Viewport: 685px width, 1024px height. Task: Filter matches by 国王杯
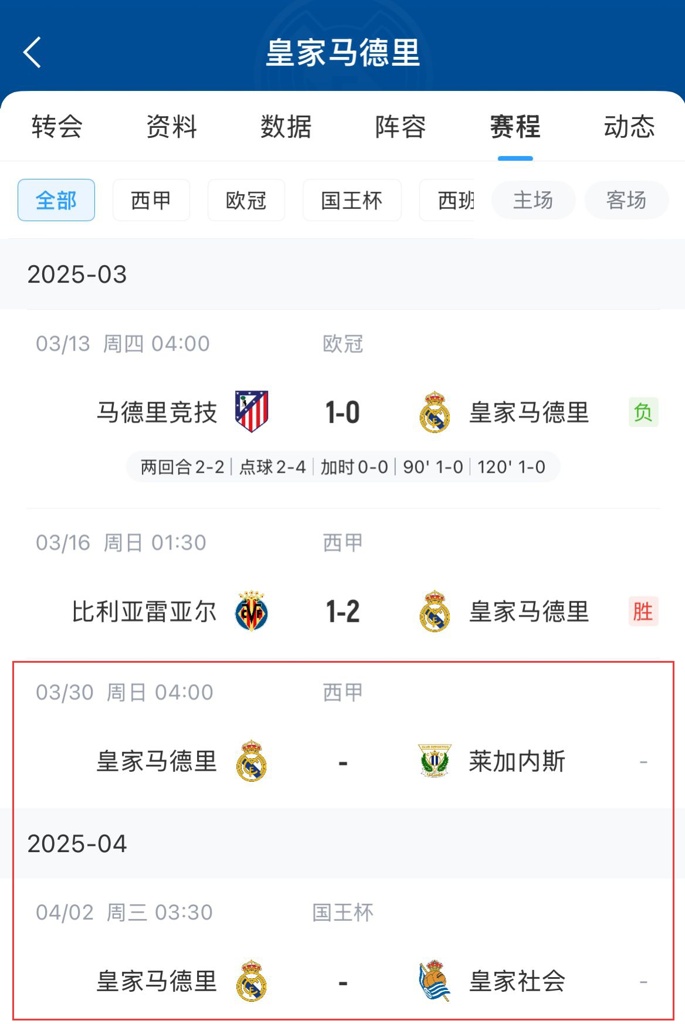pos(351,200)
